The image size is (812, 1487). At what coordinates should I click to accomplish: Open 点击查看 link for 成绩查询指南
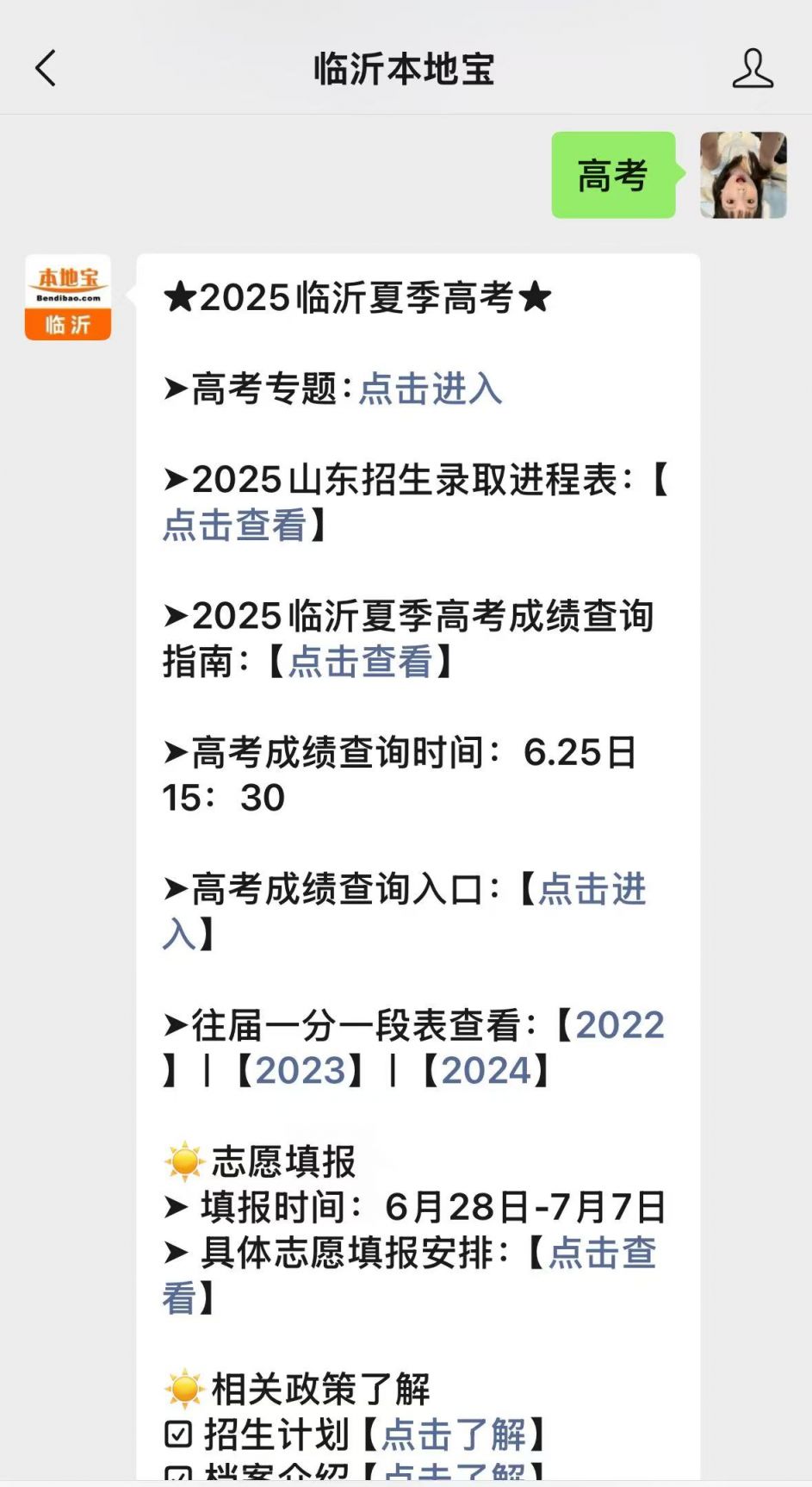click(360, 662)
